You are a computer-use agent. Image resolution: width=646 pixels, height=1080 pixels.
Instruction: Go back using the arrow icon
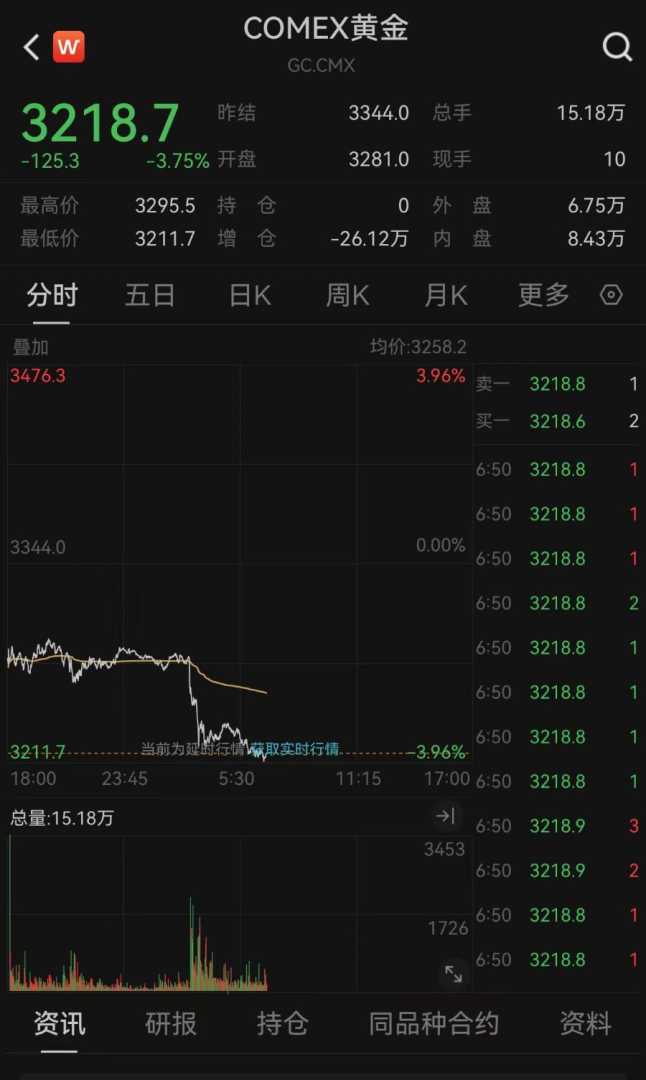(32, 47)
